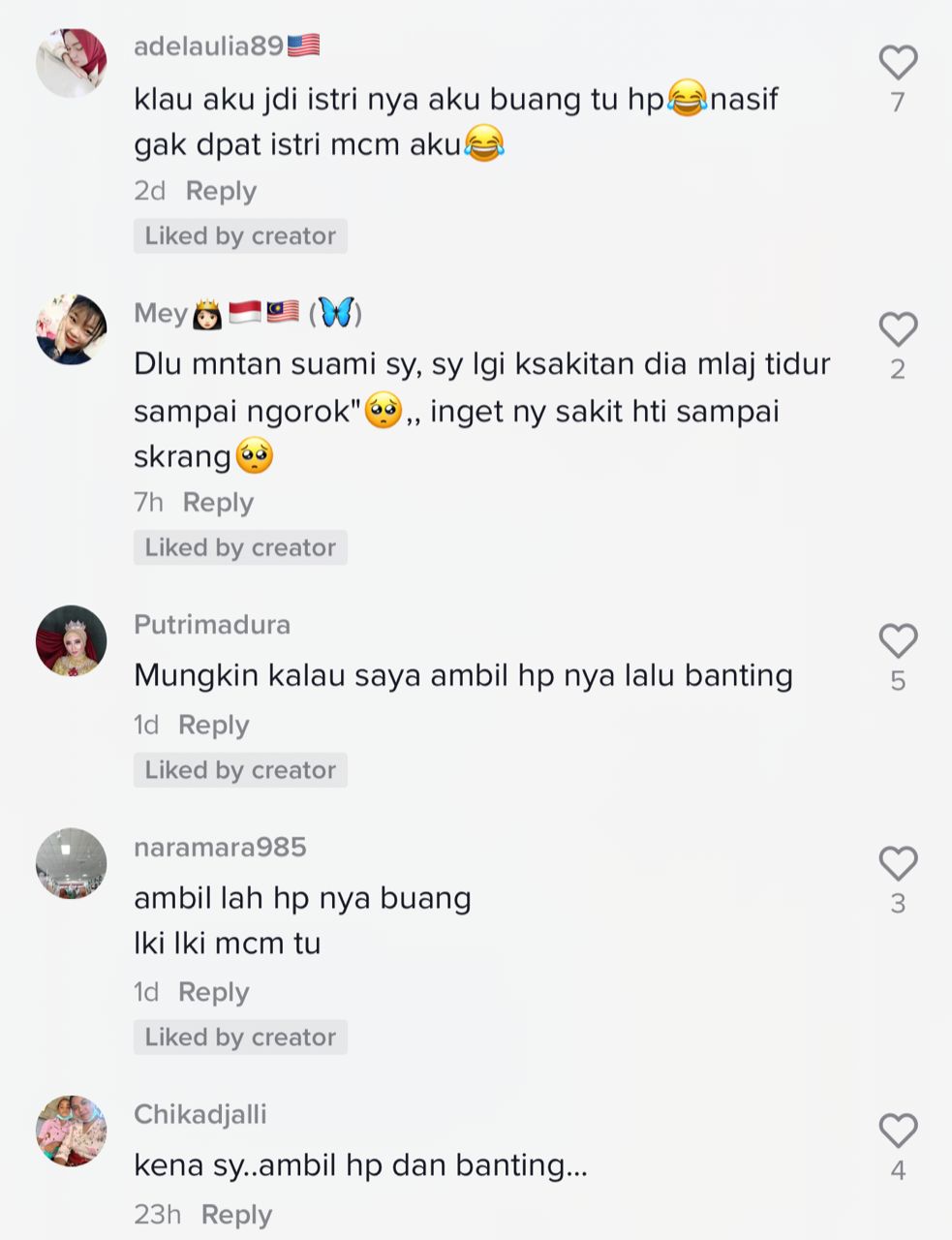The image size is (952, 1240).
Task: Reply to Chikadjalli's comment
Action: (x=236, y=1215)
